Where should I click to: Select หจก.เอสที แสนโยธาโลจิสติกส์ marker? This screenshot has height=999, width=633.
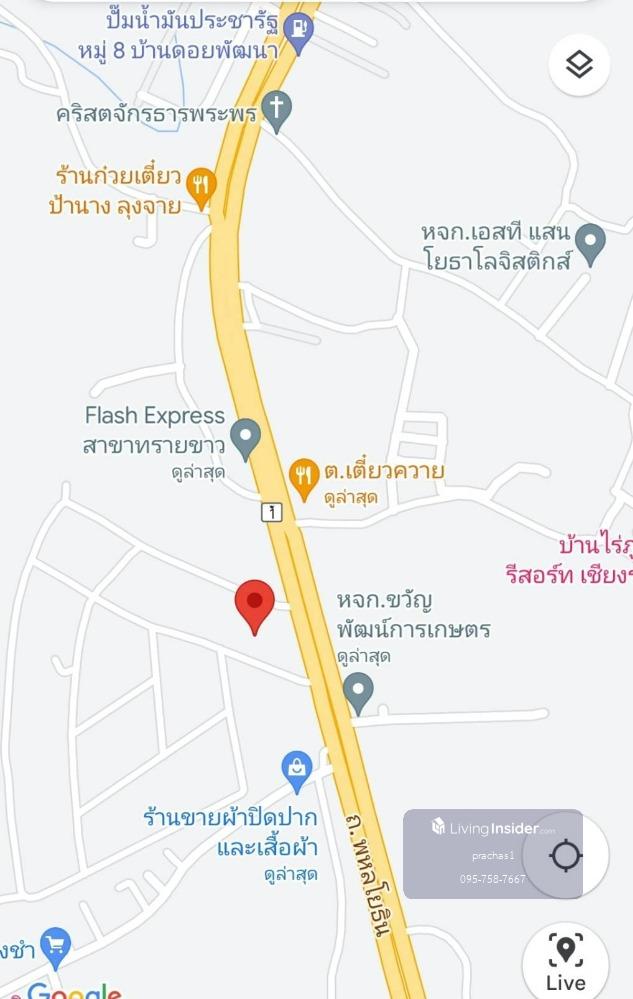[x=590, y=241]
